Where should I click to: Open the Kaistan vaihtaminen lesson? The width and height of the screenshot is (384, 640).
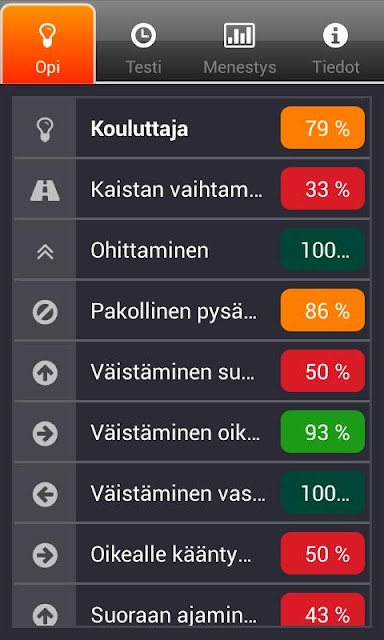191,189
